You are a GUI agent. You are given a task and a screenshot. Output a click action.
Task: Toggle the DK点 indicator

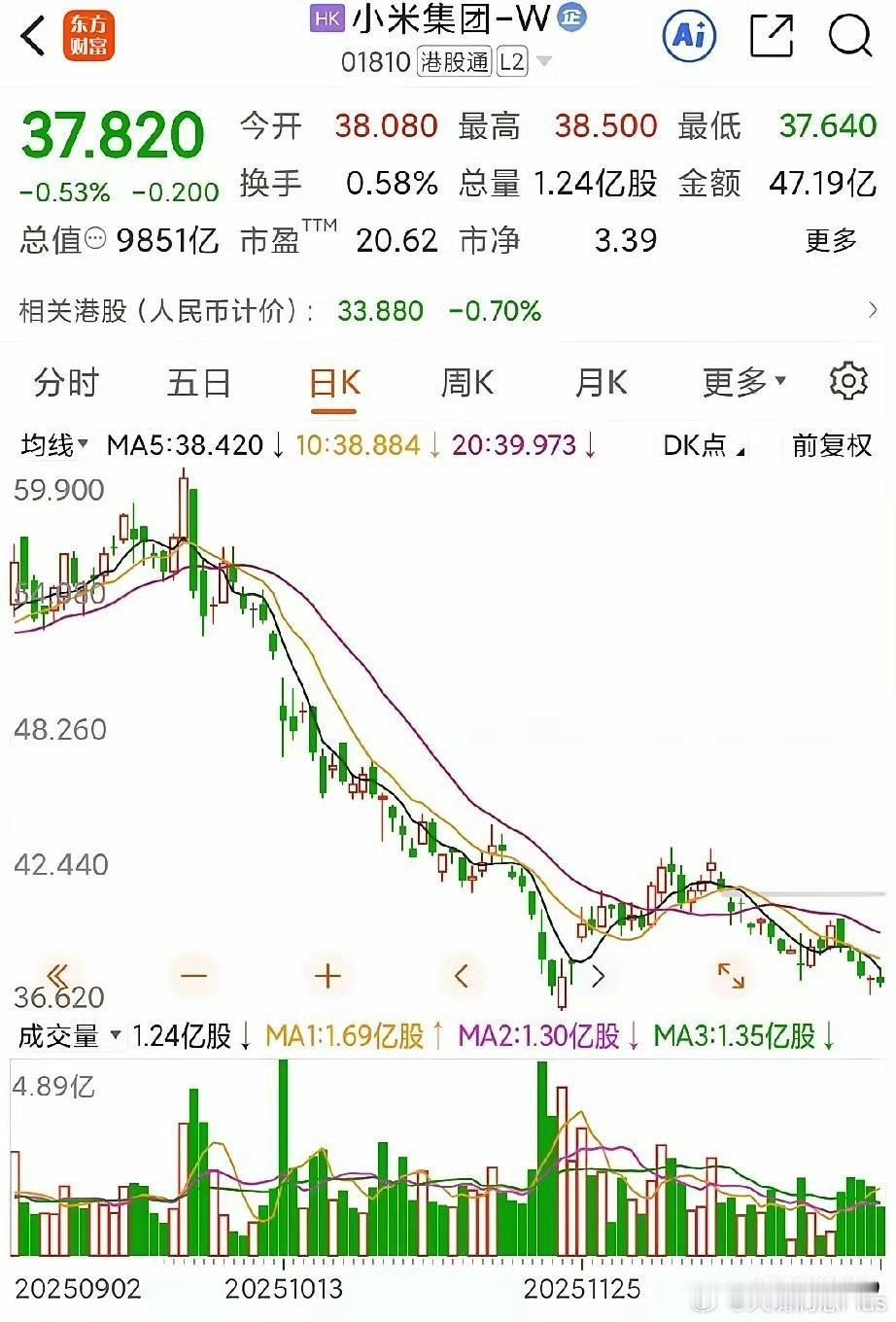tap(704, 445)
